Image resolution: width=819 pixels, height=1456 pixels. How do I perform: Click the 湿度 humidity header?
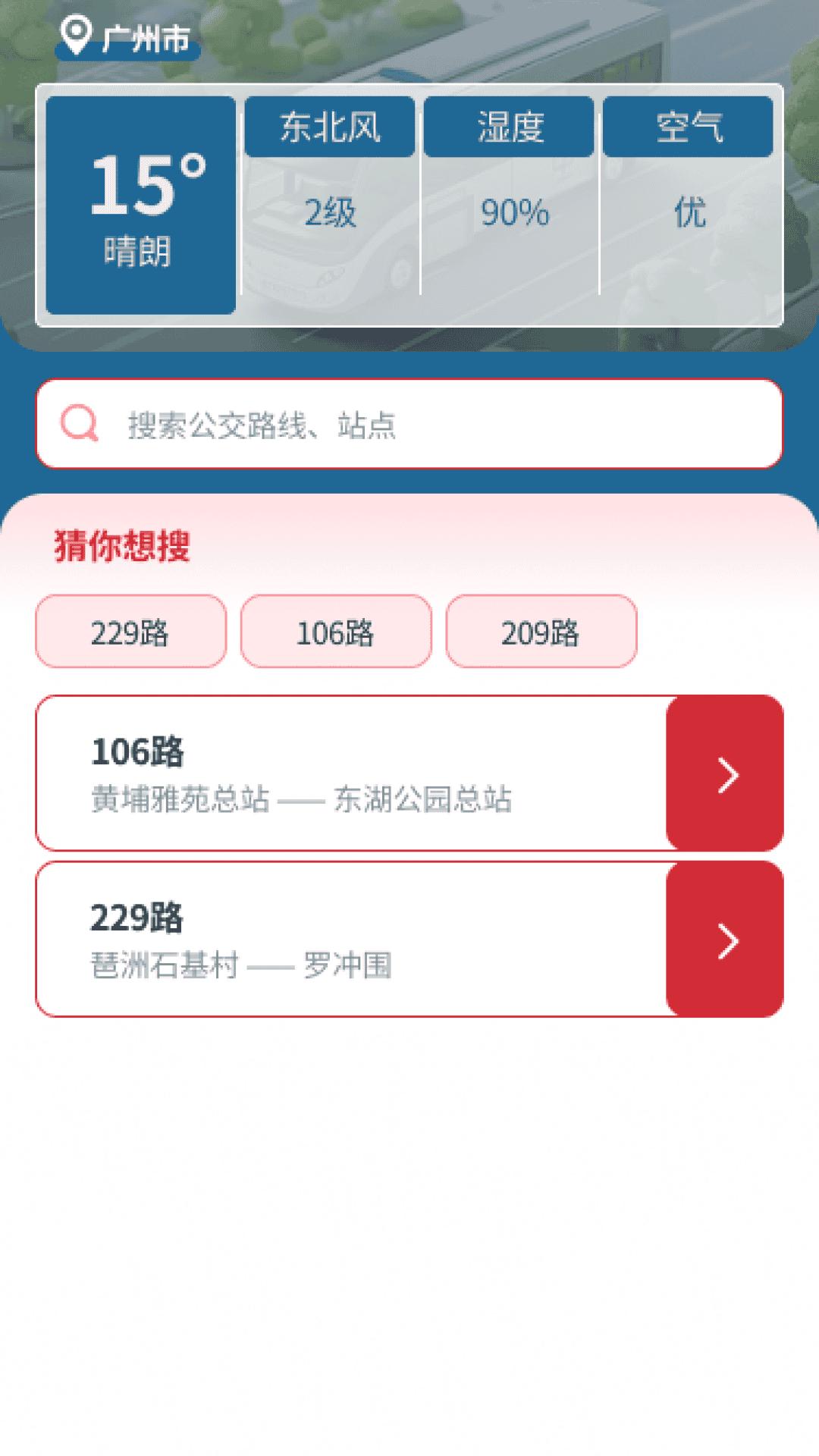[510, 125]
